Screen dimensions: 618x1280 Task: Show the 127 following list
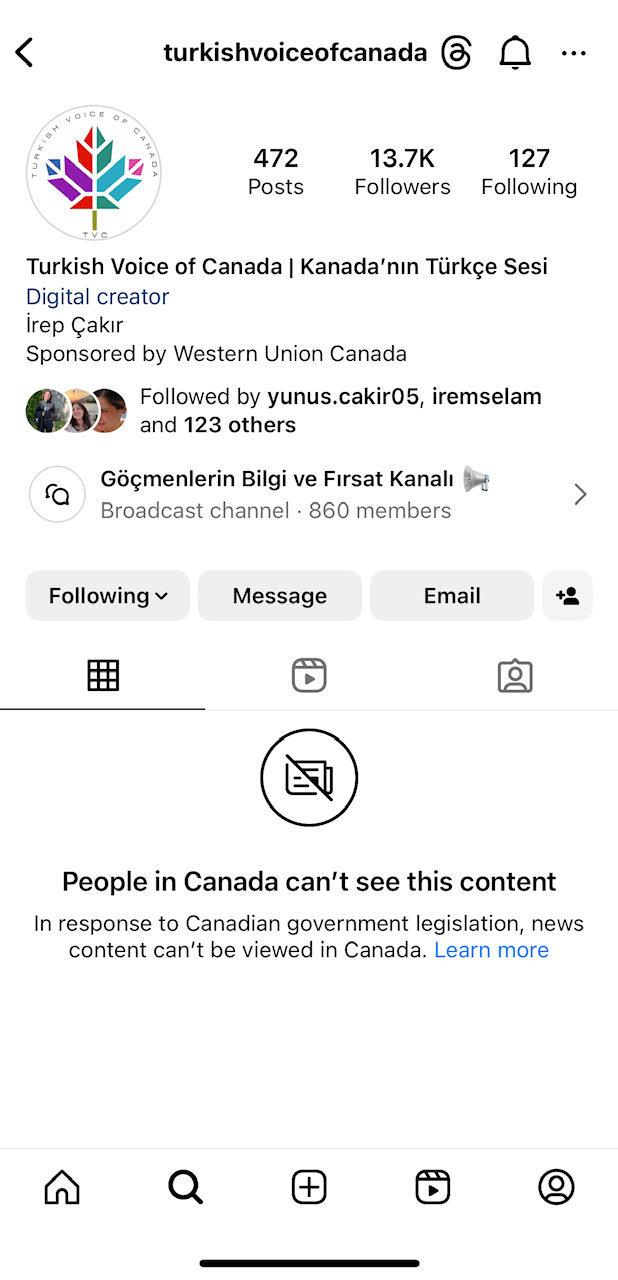529,172
